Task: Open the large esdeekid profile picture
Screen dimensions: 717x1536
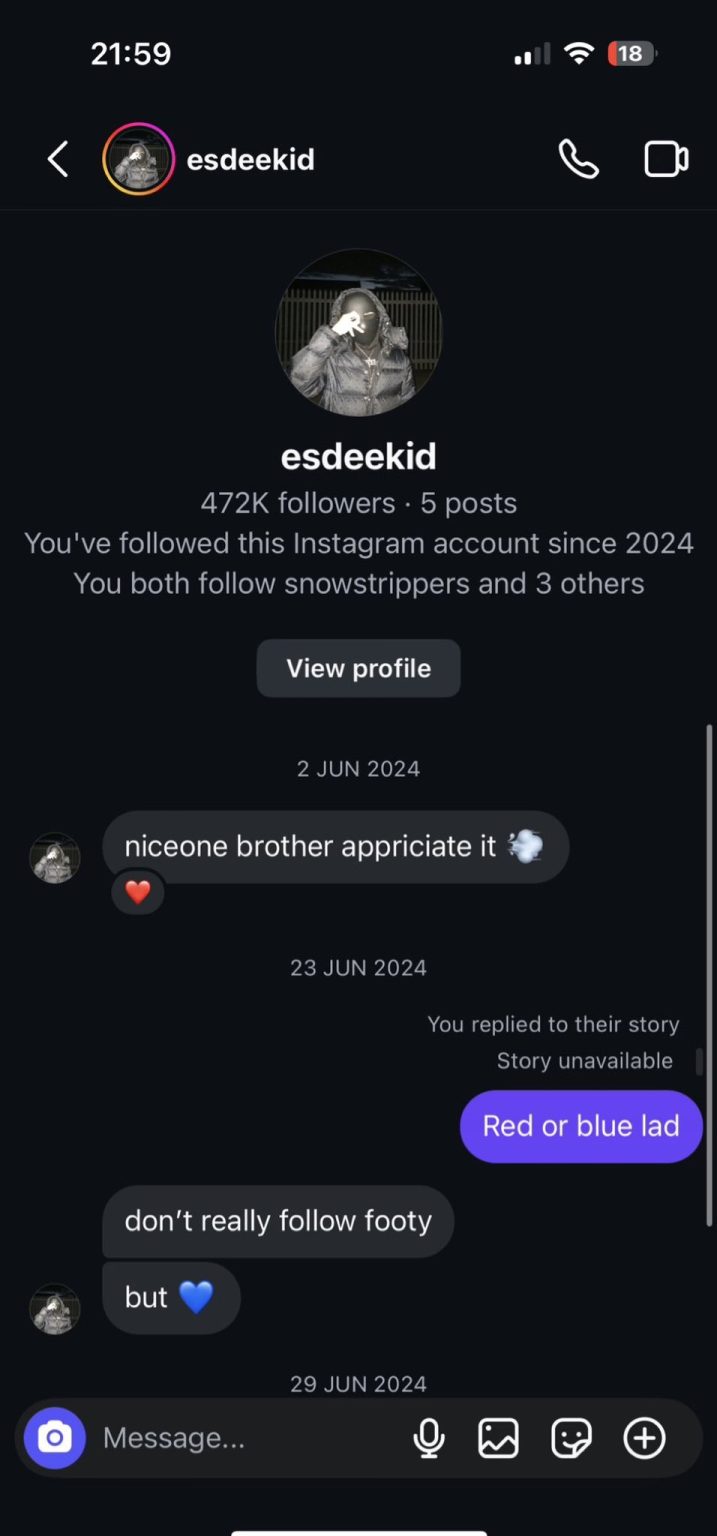Action: coord(358,333)
